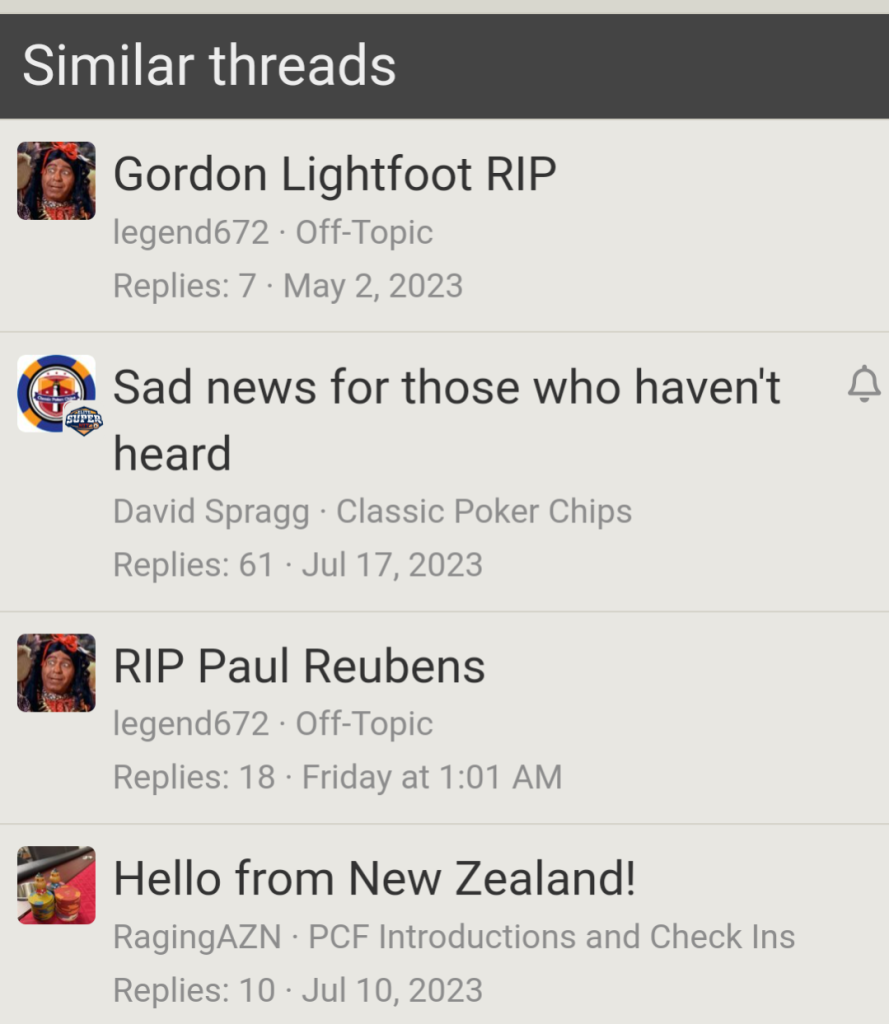Open the RIP Paul Reubens thread

299,667
